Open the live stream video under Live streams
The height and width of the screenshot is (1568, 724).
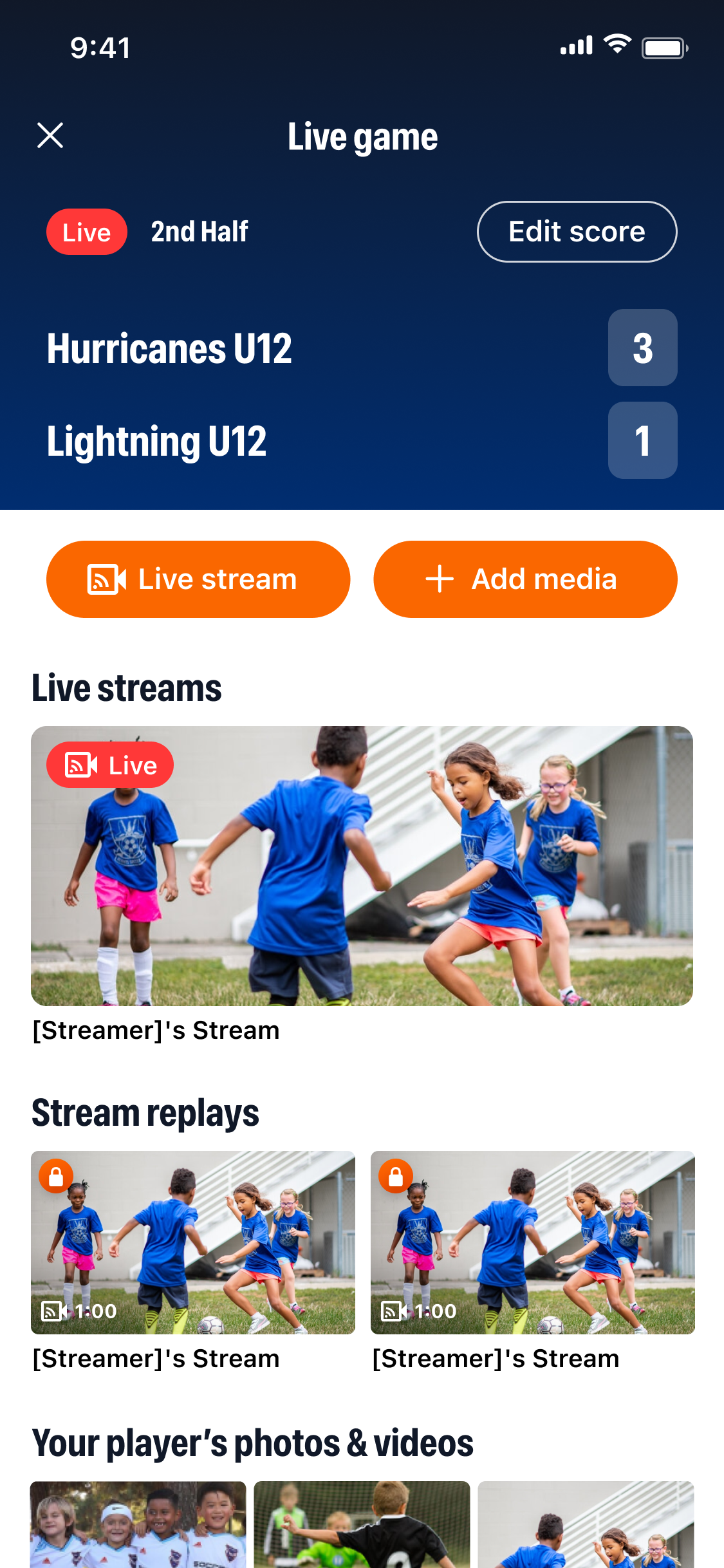362,866
